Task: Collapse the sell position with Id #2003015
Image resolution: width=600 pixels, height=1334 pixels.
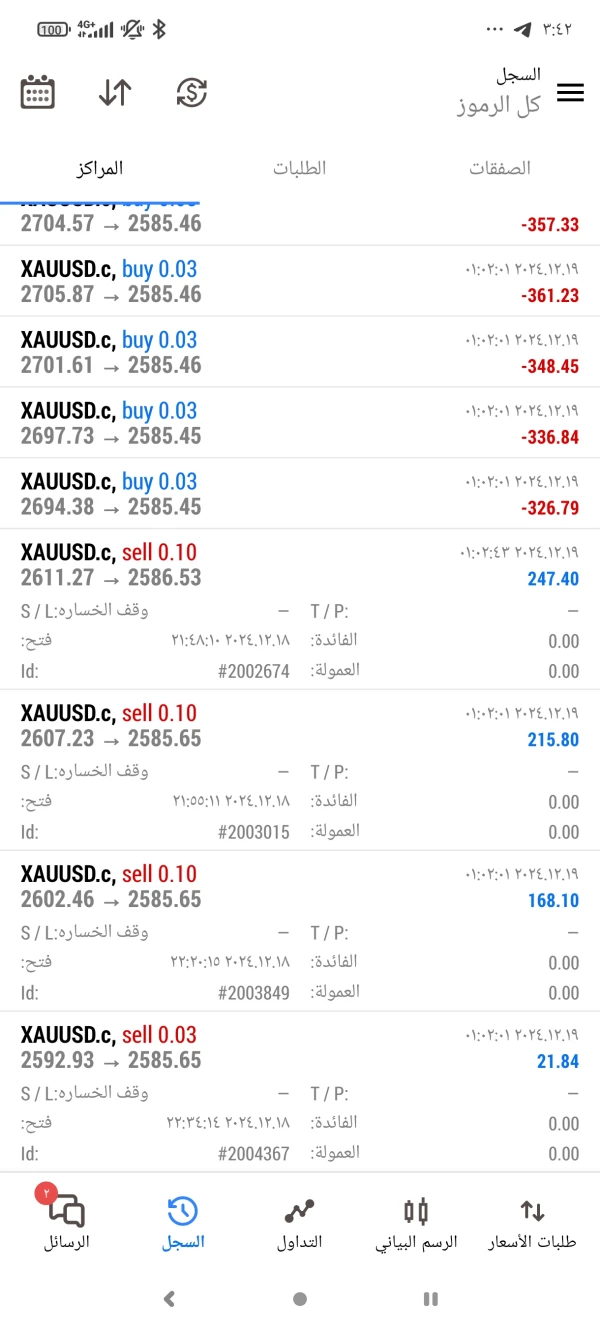Action: click(x=300, y=726)
